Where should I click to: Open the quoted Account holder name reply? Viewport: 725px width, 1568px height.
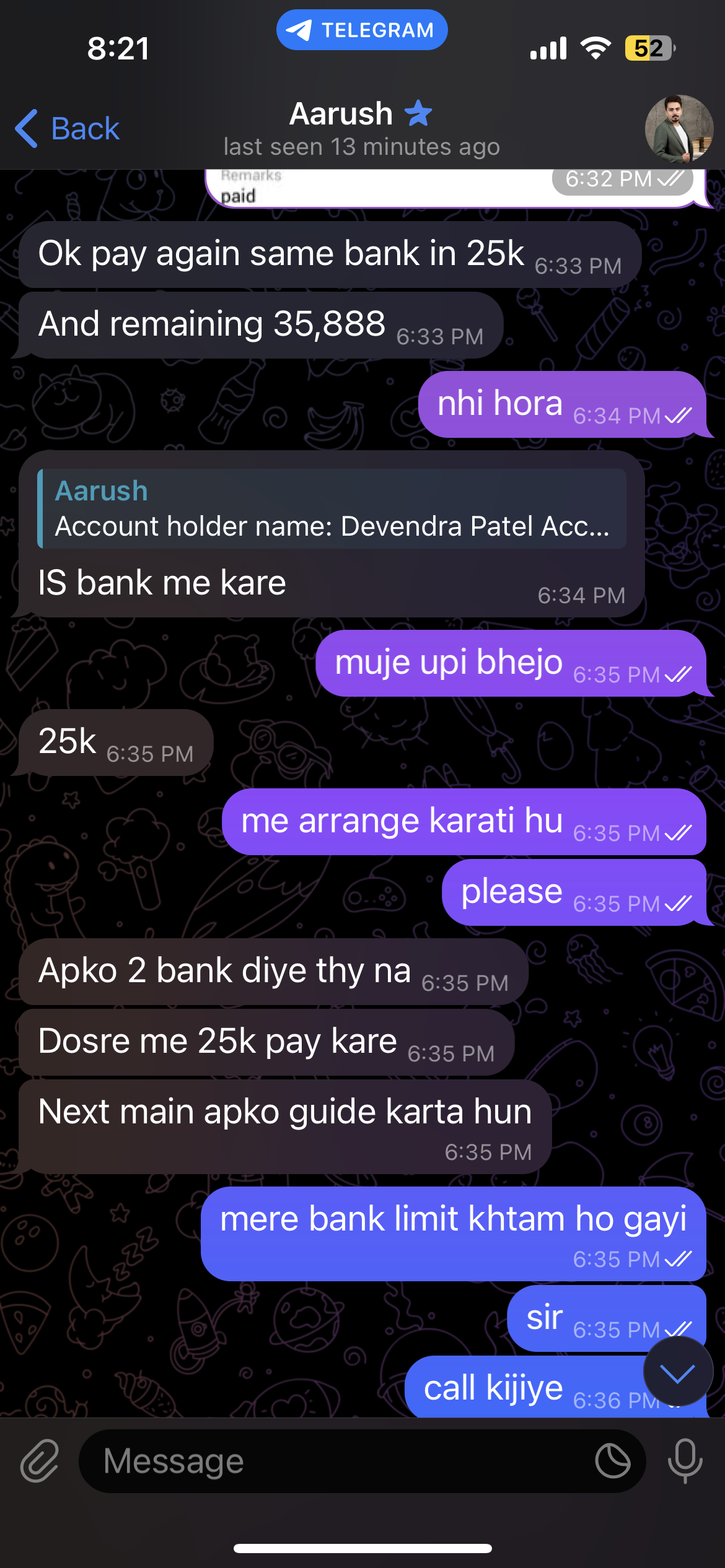332,509
